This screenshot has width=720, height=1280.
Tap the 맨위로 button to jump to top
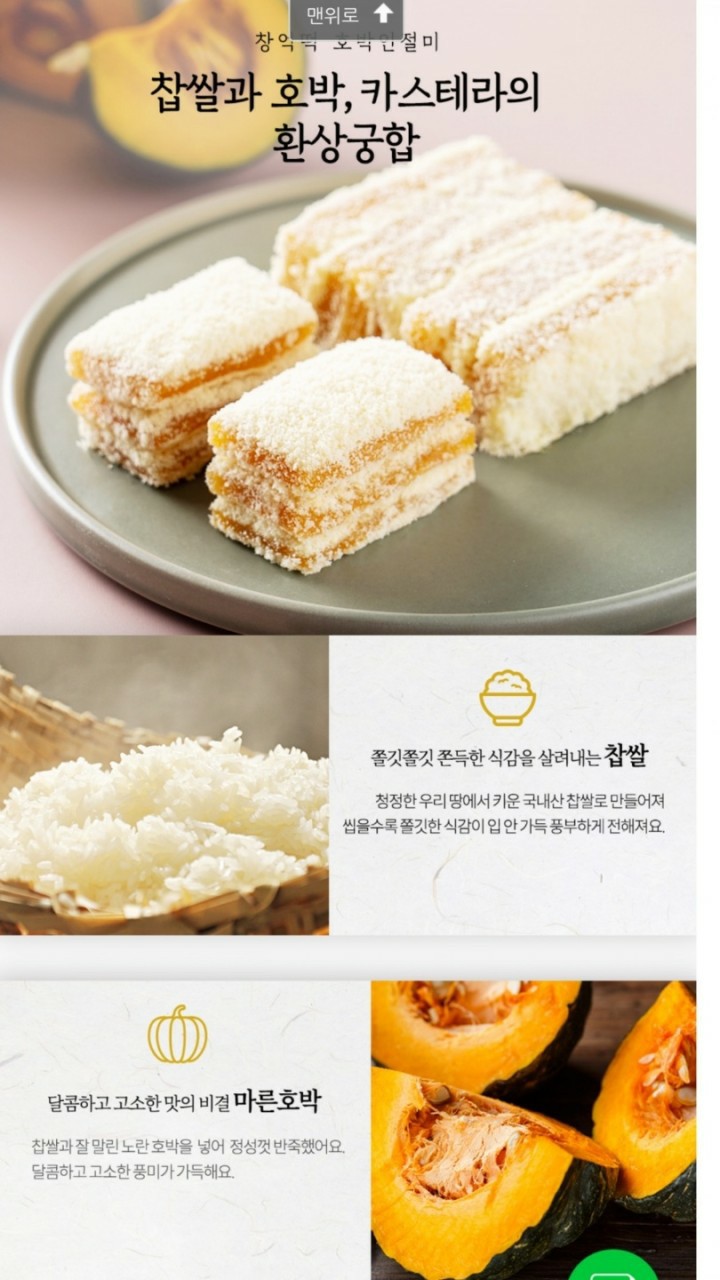(347, 15)
